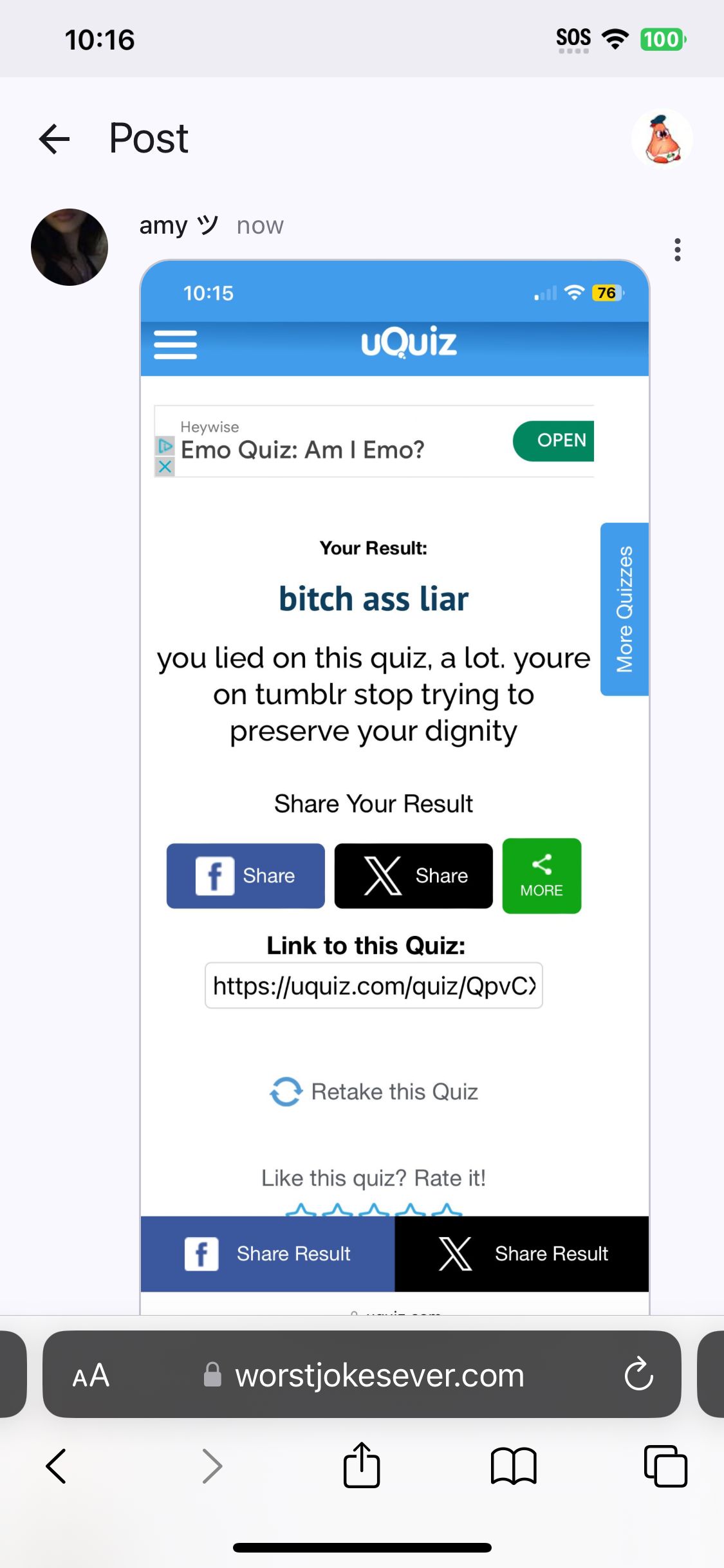
Task: Navigate back in Safari
Action: pos(57,1466)
